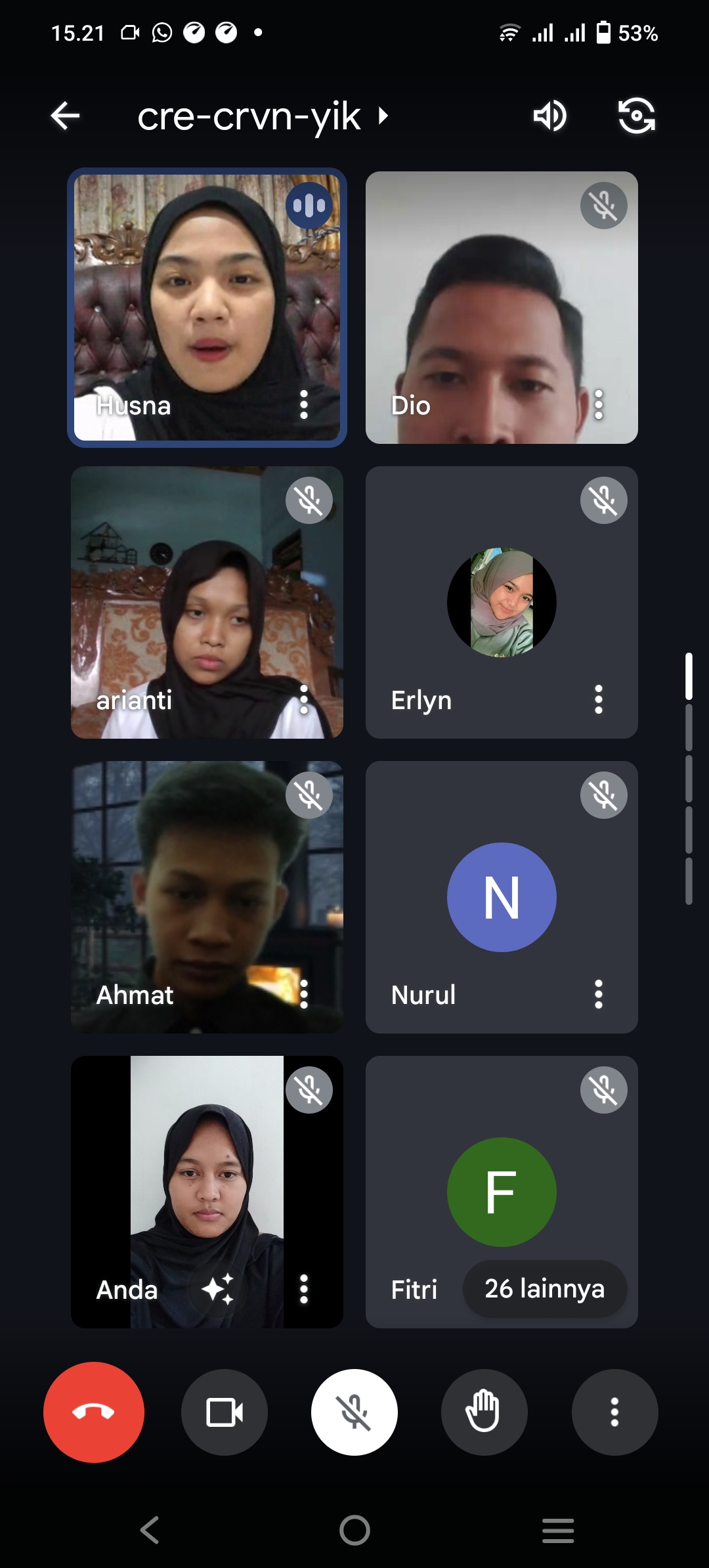
Task: Go back using the top-left arrow
Action: (65, 116)
